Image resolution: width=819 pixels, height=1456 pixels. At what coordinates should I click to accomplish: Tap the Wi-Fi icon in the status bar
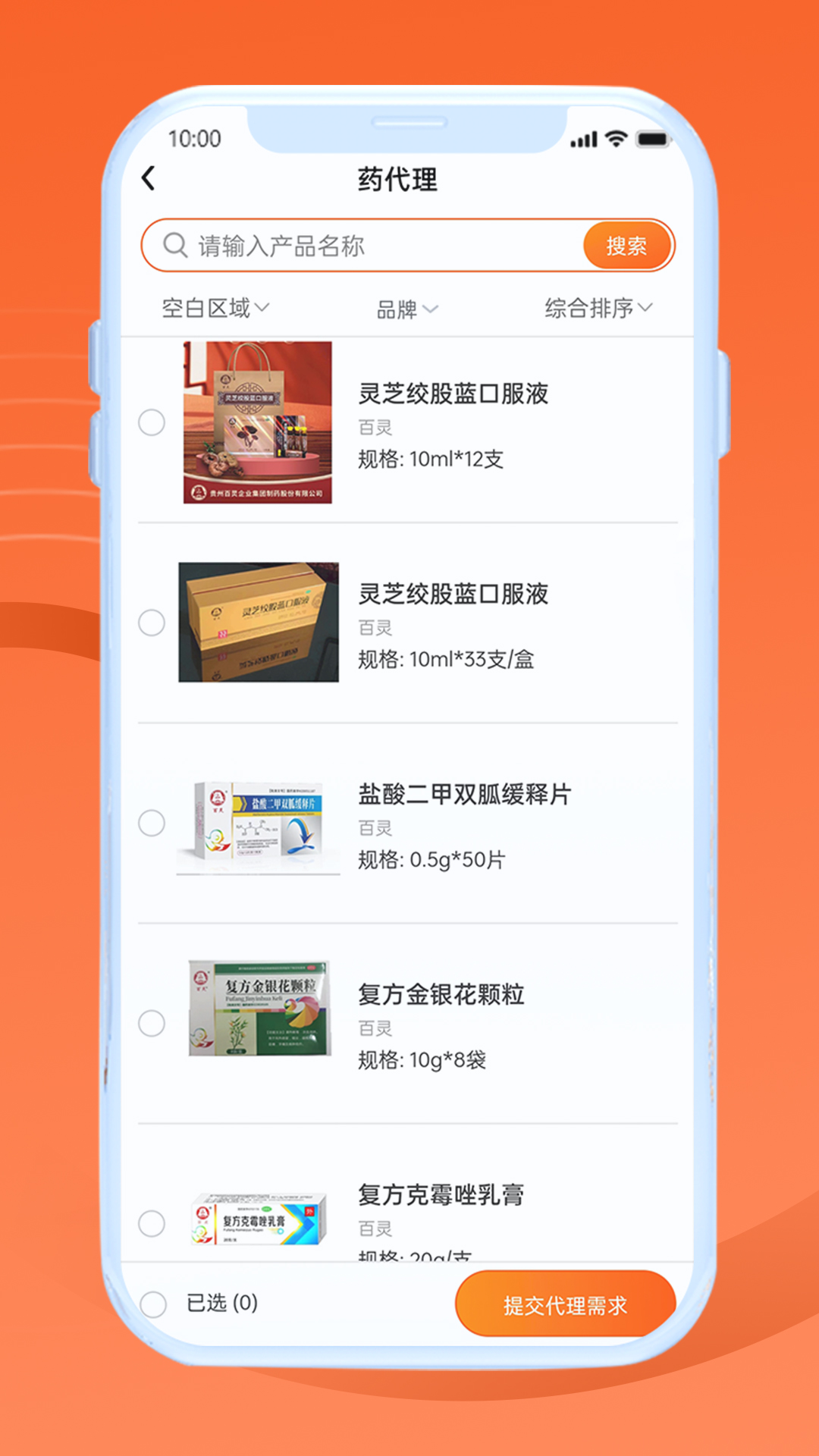click(x=616, y=138)
